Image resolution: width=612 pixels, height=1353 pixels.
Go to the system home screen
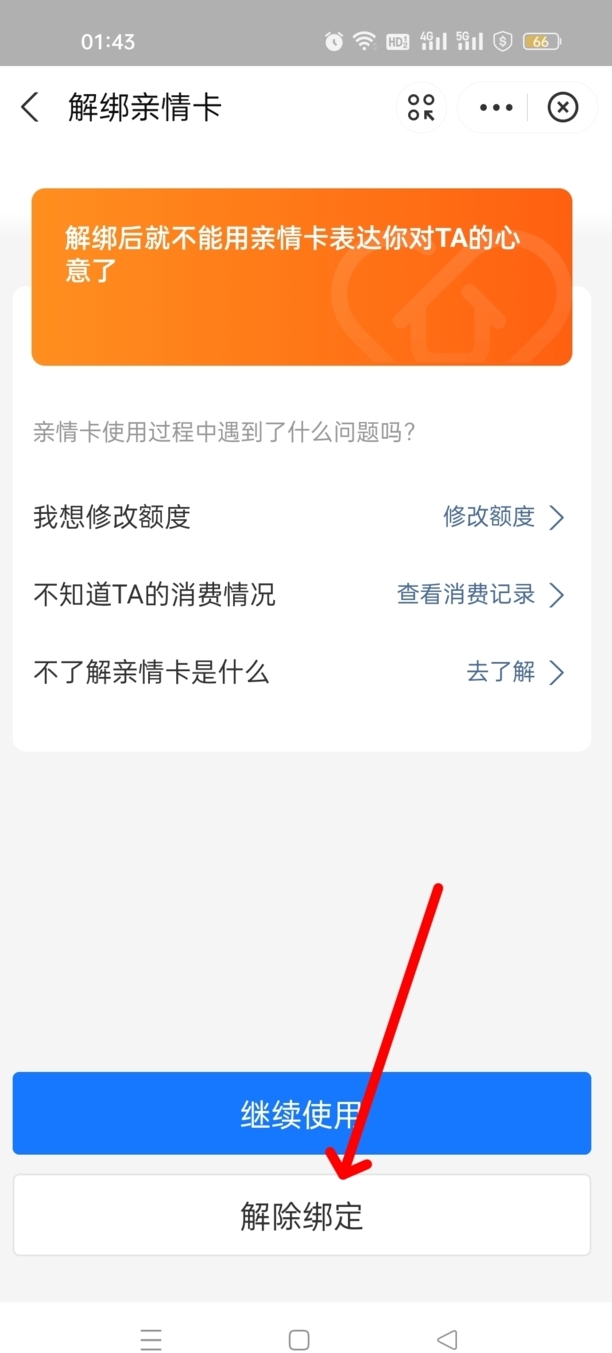click(x=298, y=1339)
